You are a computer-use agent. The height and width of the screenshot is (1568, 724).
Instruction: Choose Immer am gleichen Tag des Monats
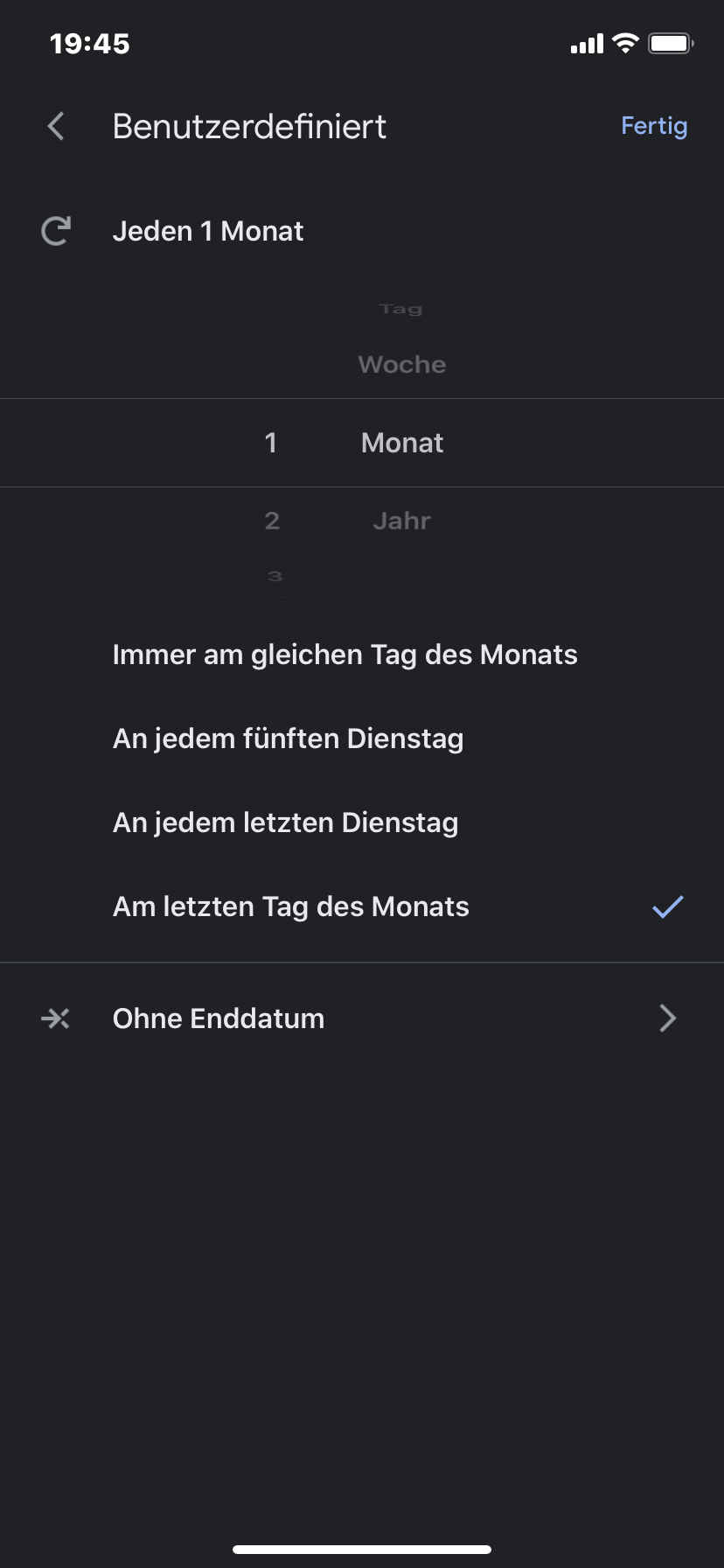coord(345,654)
